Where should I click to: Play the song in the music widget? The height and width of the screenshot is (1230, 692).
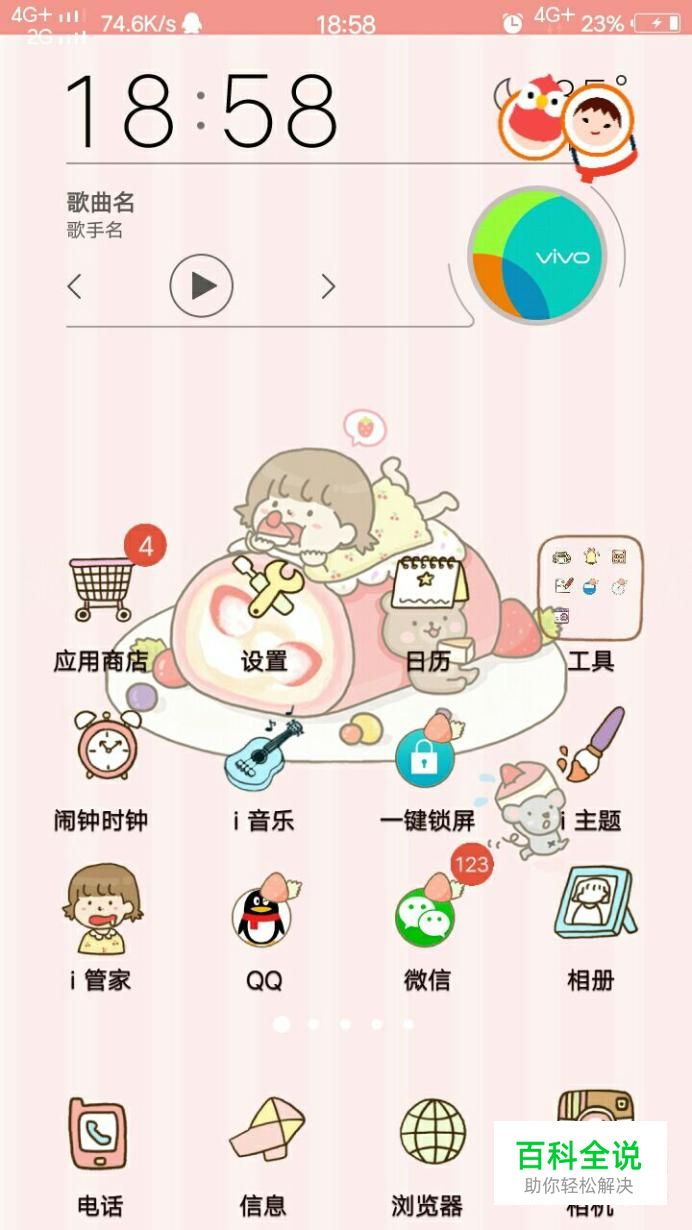tap(202, 286)
